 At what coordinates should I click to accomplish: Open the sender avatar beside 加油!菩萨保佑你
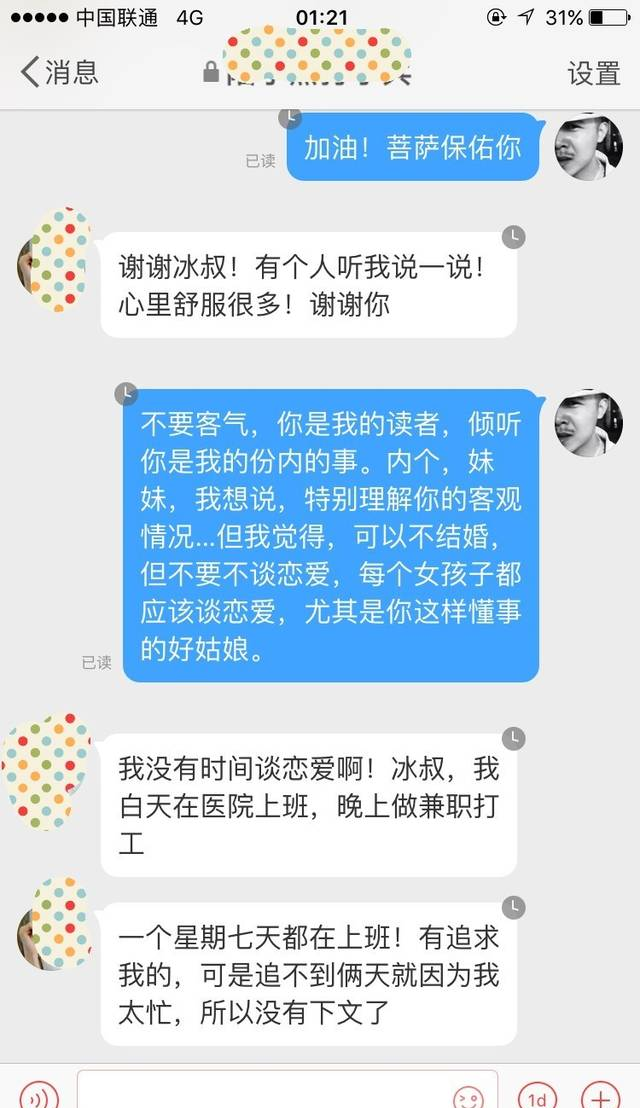pyautogui.click(x=589, y=146)
